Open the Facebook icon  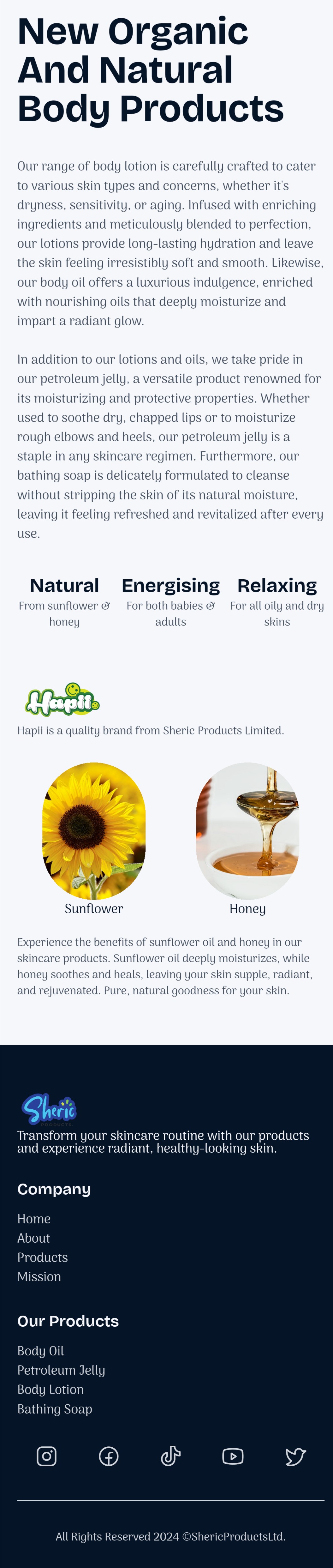click(109, 1456)
